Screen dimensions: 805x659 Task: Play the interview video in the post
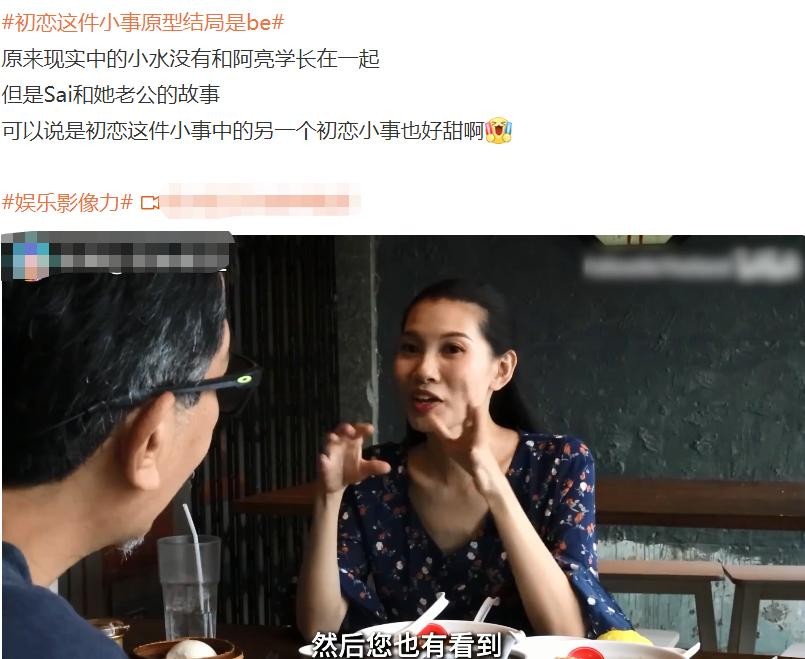(x=403, y=446)
